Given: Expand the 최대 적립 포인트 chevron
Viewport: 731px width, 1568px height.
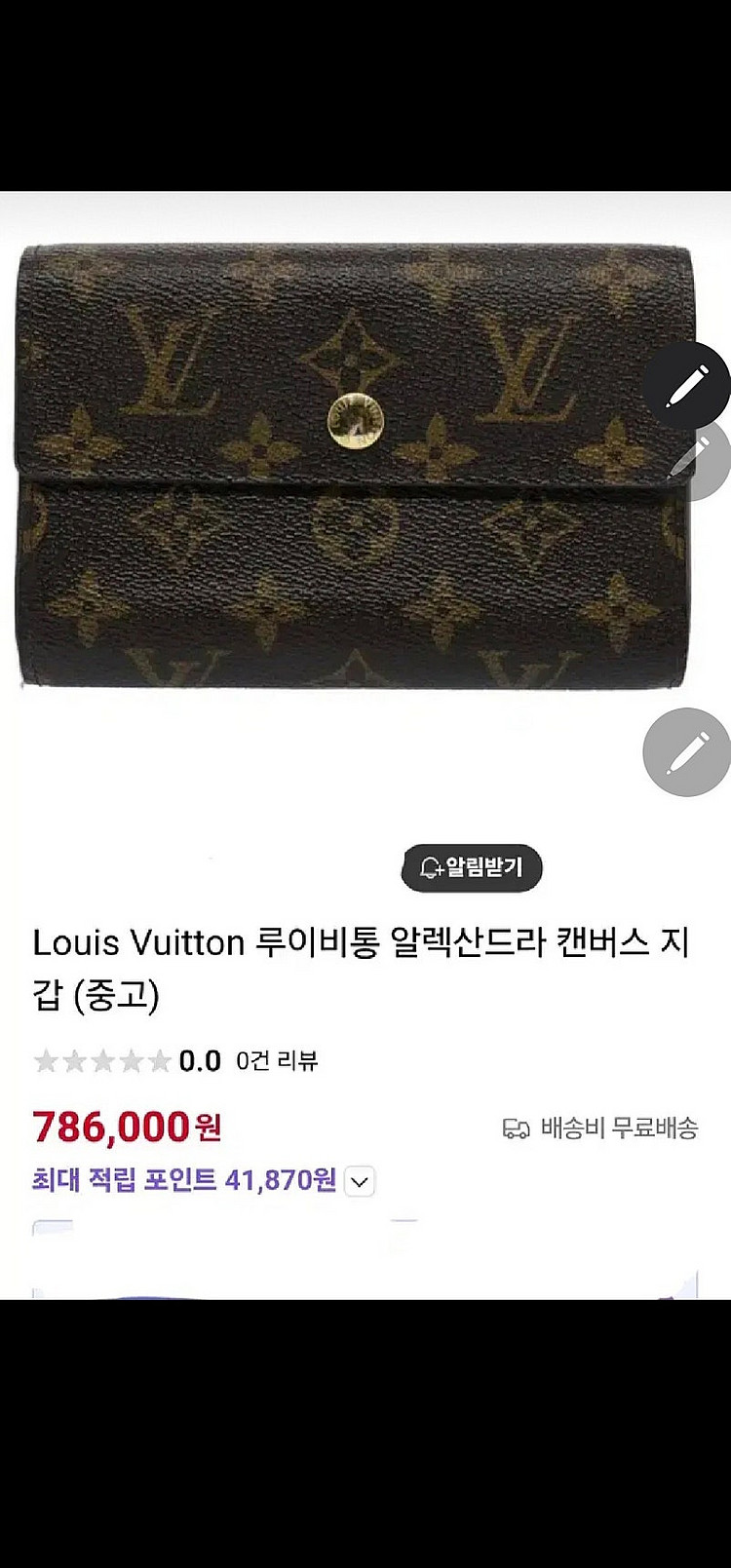Looking at the screenshot, I should click(360, 1182).
